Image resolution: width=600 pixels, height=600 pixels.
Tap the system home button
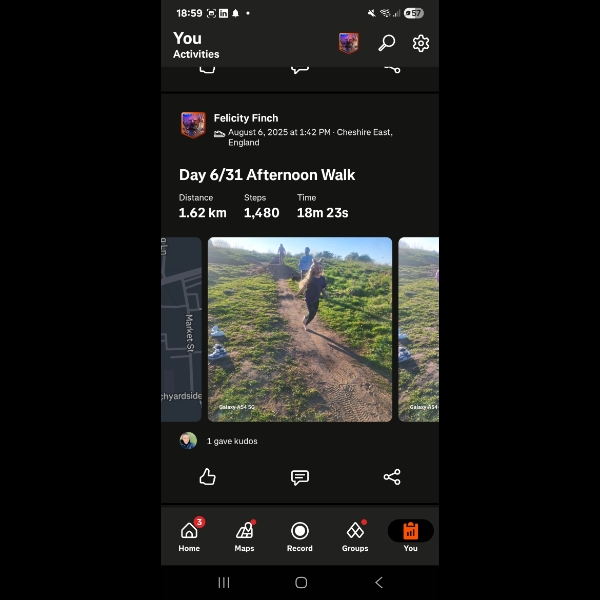[301, 582]
